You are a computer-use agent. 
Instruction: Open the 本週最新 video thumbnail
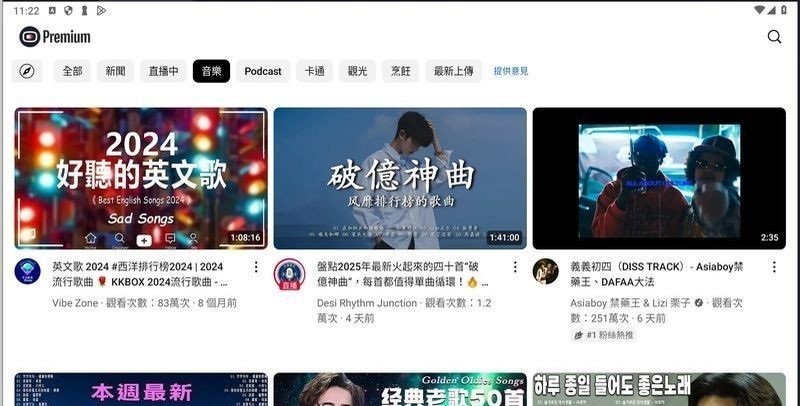click(141, 390)
